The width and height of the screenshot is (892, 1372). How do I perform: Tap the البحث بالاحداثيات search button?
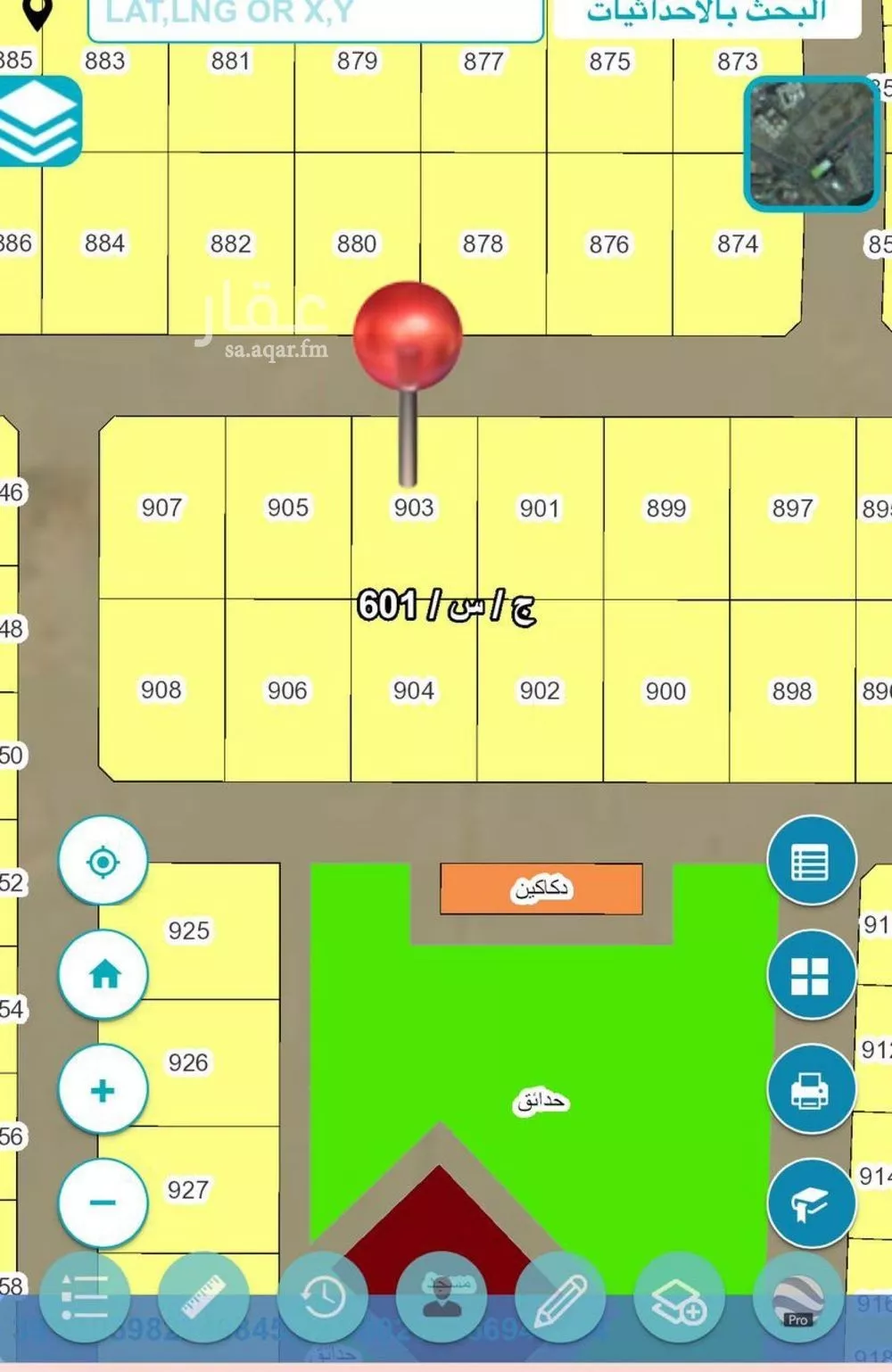coord(706,14)
